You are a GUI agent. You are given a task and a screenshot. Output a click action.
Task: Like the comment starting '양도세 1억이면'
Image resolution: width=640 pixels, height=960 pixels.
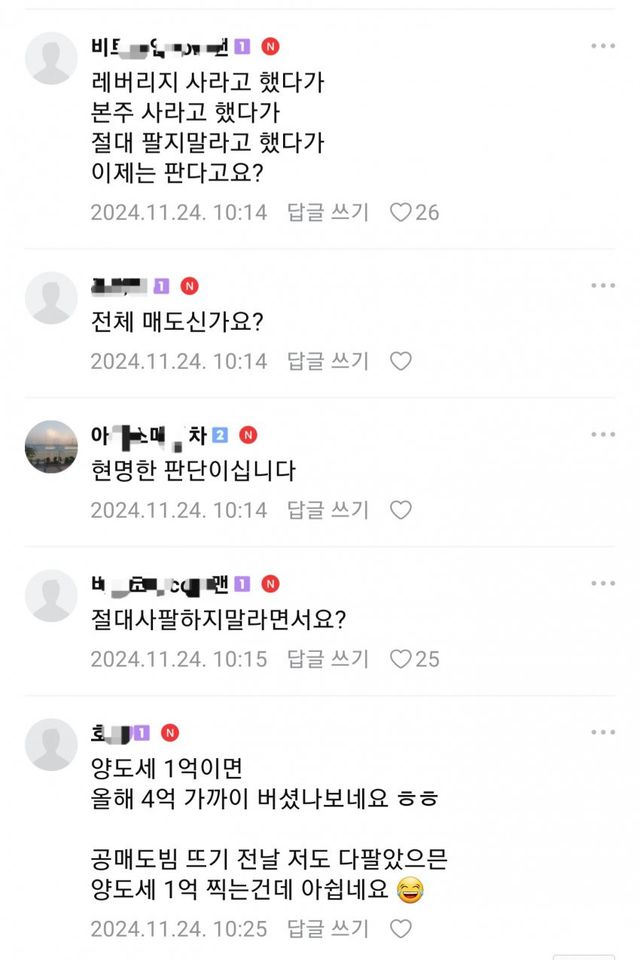tap(401, 929)
